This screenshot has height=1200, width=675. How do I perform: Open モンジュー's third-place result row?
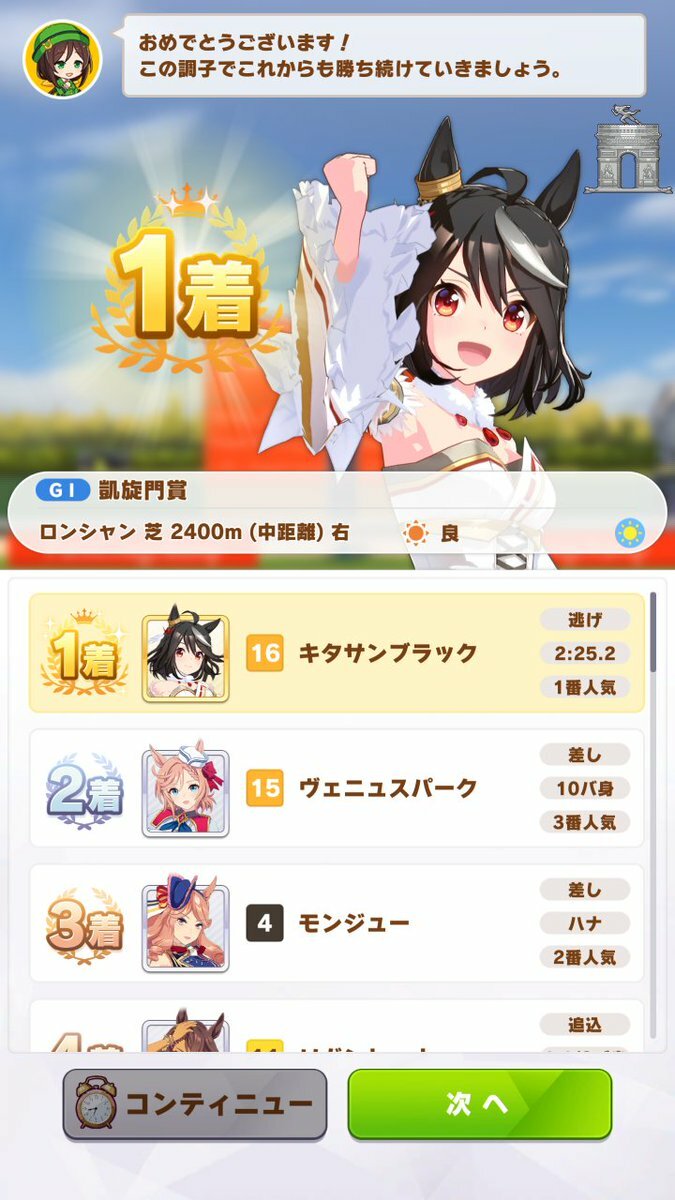coord(336,923)
